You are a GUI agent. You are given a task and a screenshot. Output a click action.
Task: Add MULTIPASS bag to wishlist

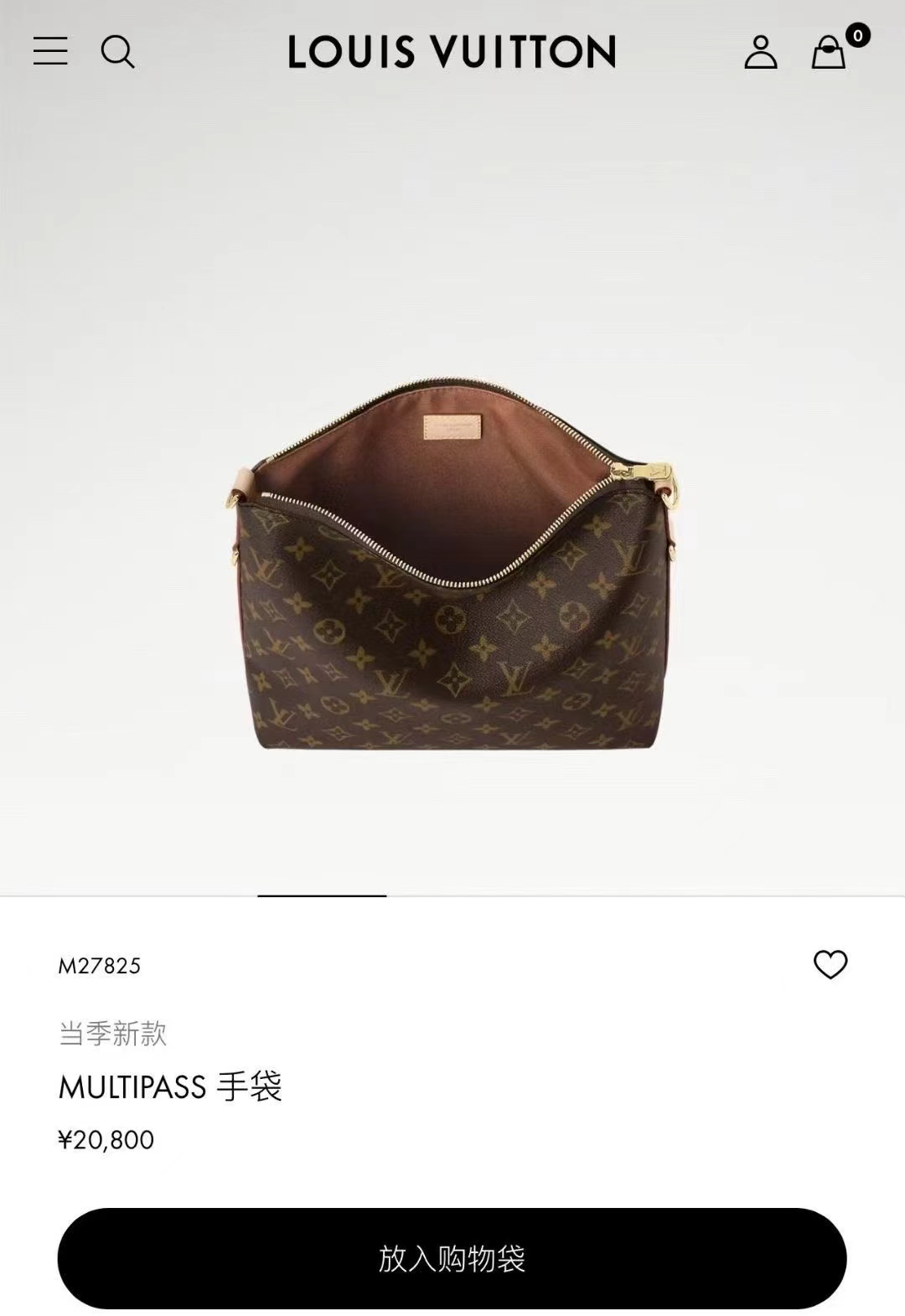tap(830, 964)
